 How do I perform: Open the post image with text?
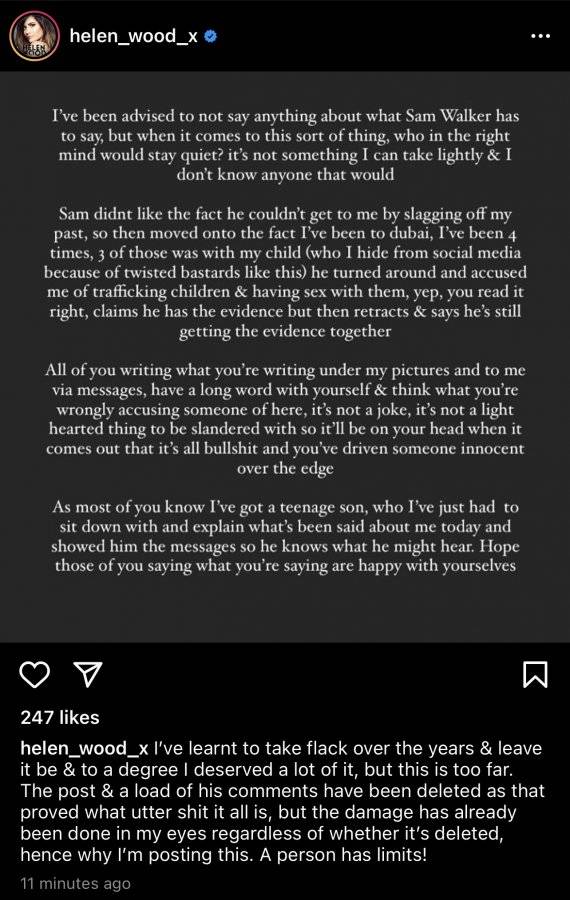tap(285, 356)
